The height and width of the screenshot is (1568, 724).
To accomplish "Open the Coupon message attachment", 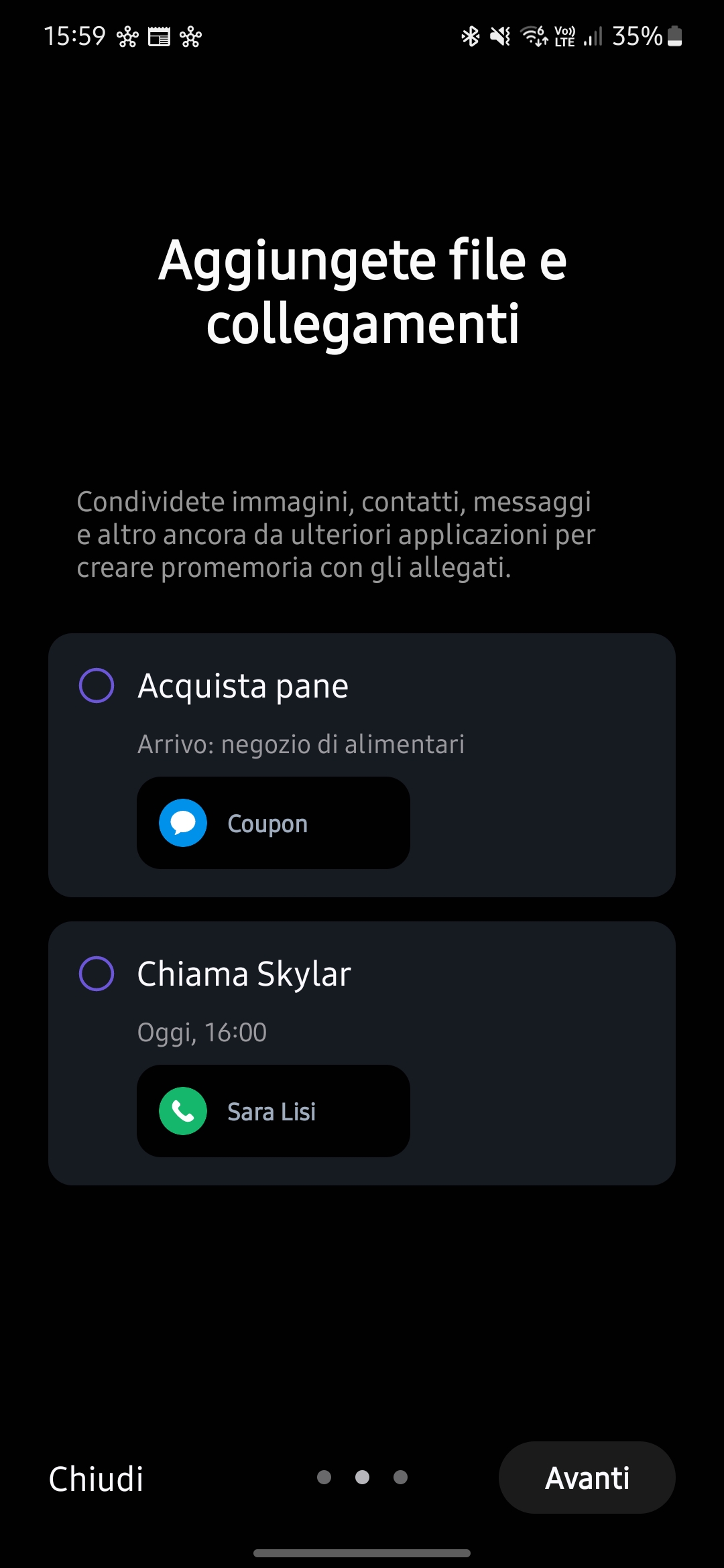I will click(x=273, y=823).
